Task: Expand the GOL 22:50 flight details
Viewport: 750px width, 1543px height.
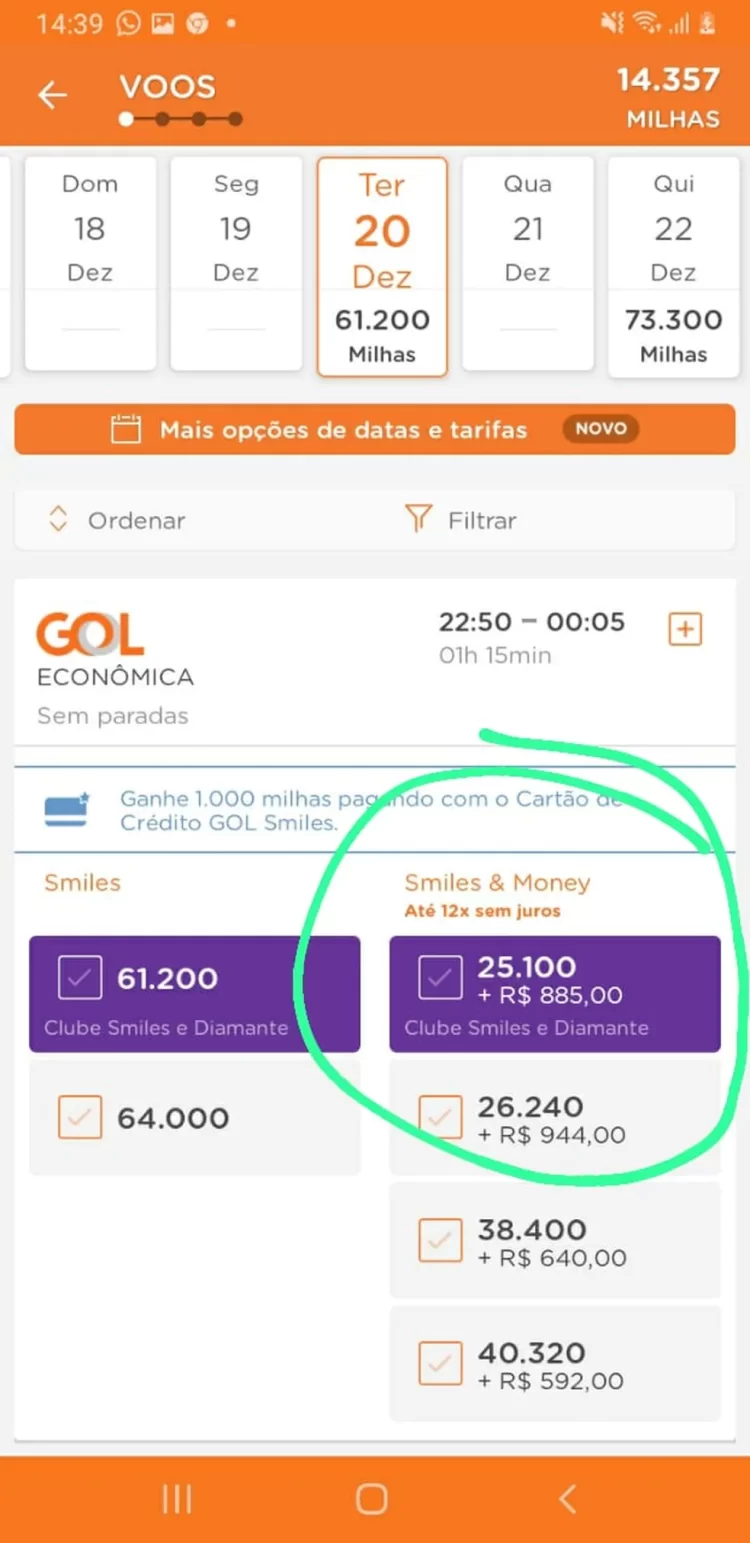Action: (x=685, y=630)
